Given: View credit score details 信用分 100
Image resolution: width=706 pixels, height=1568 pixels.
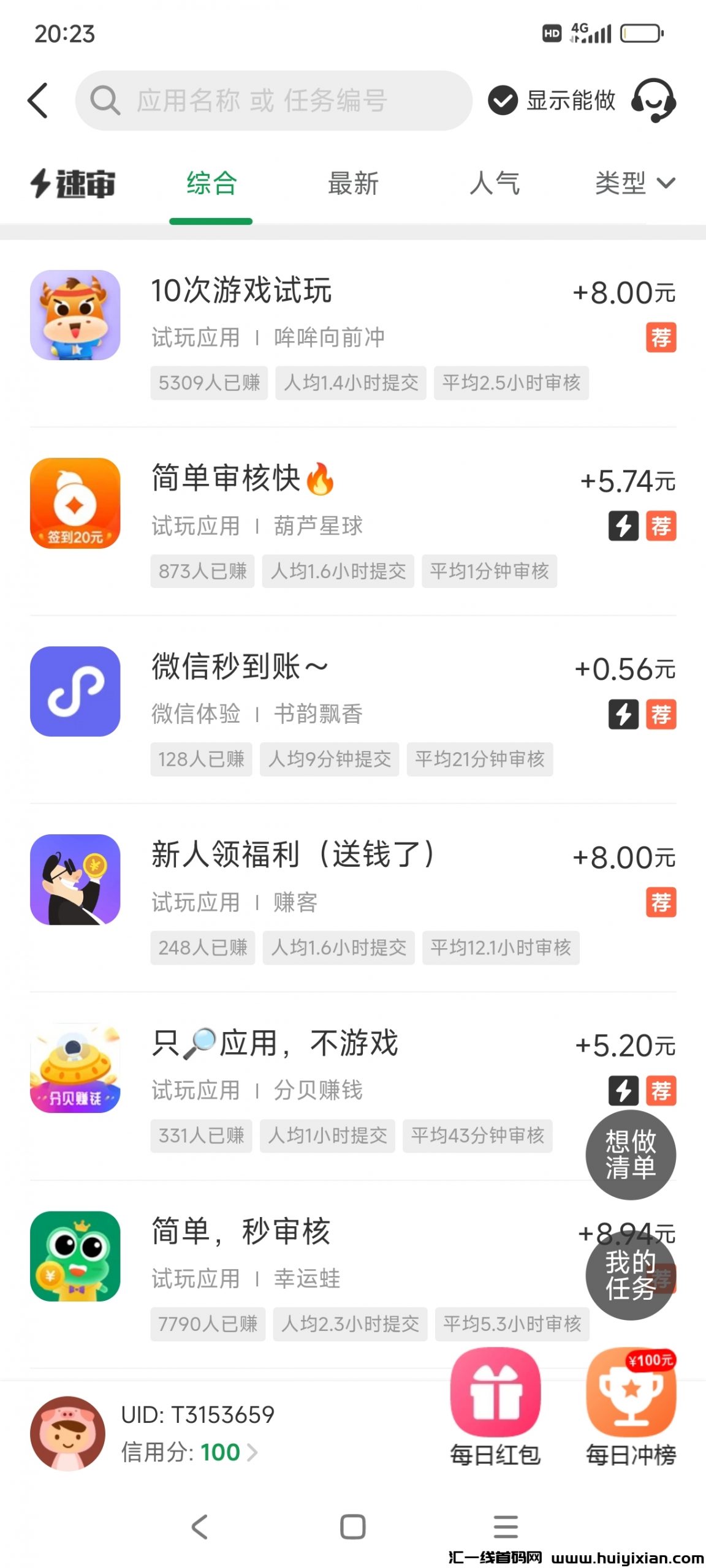Looking at the screenshot, I should click(189, 1452).
